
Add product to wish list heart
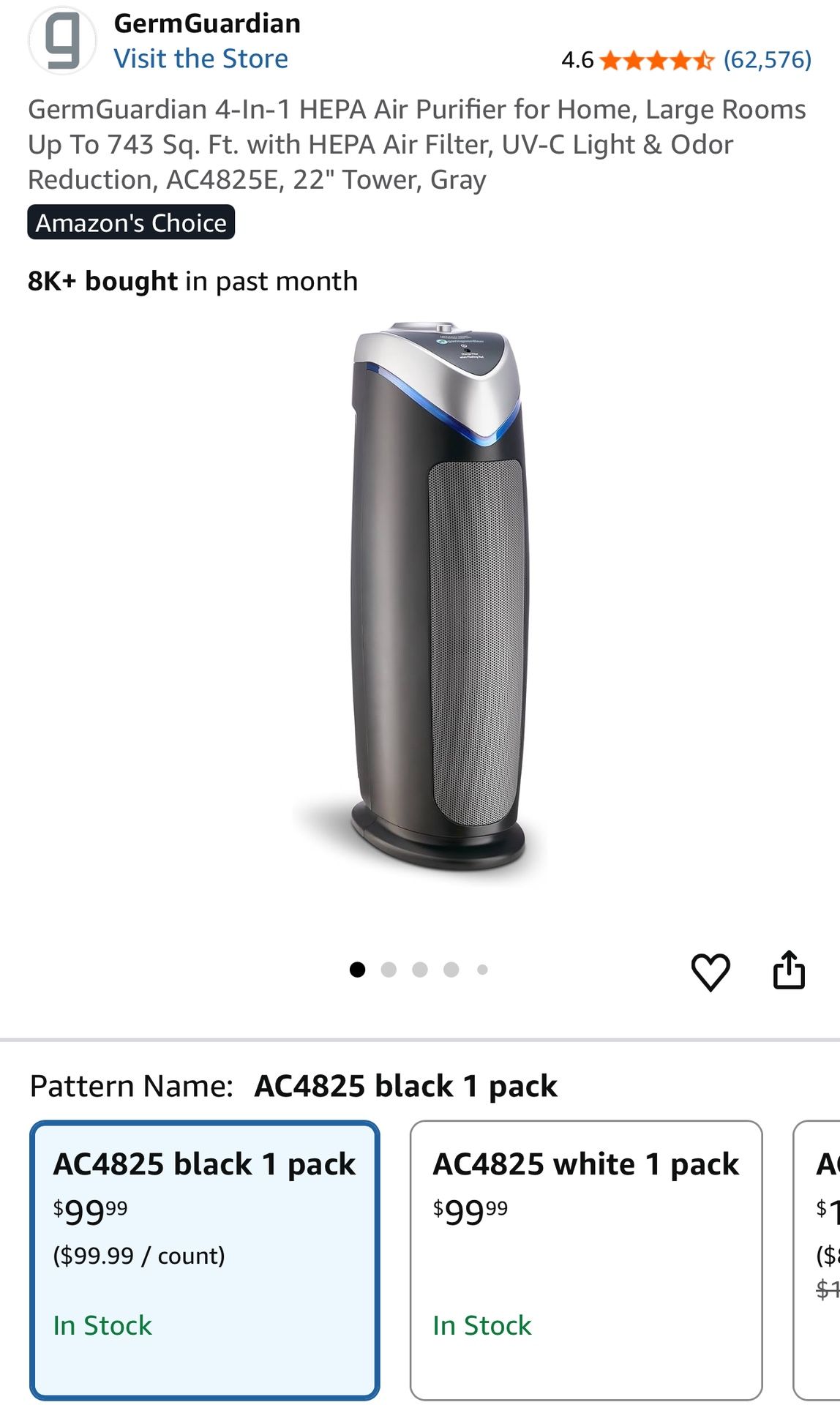[710, 972]
